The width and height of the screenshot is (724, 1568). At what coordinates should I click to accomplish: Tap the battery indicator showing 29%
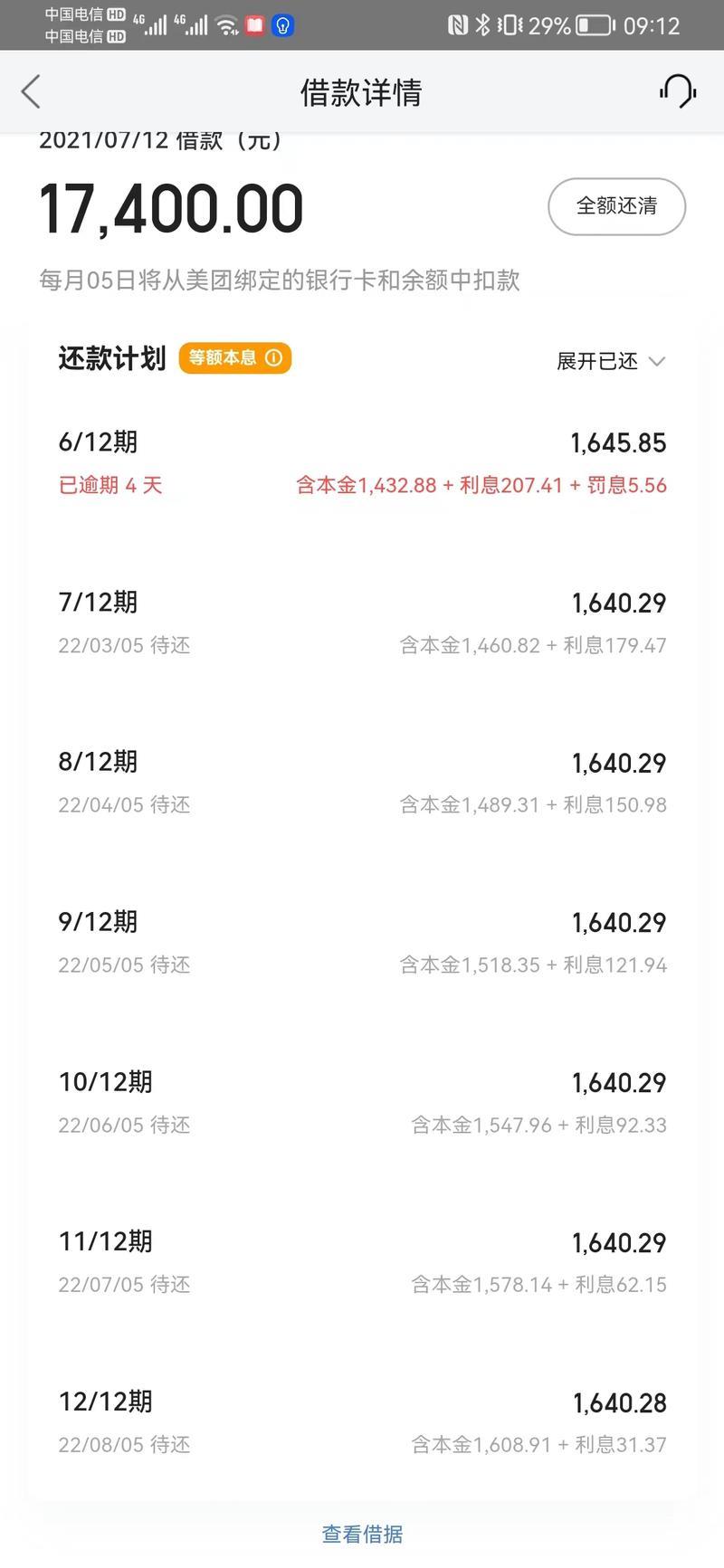tap(592, 25)
